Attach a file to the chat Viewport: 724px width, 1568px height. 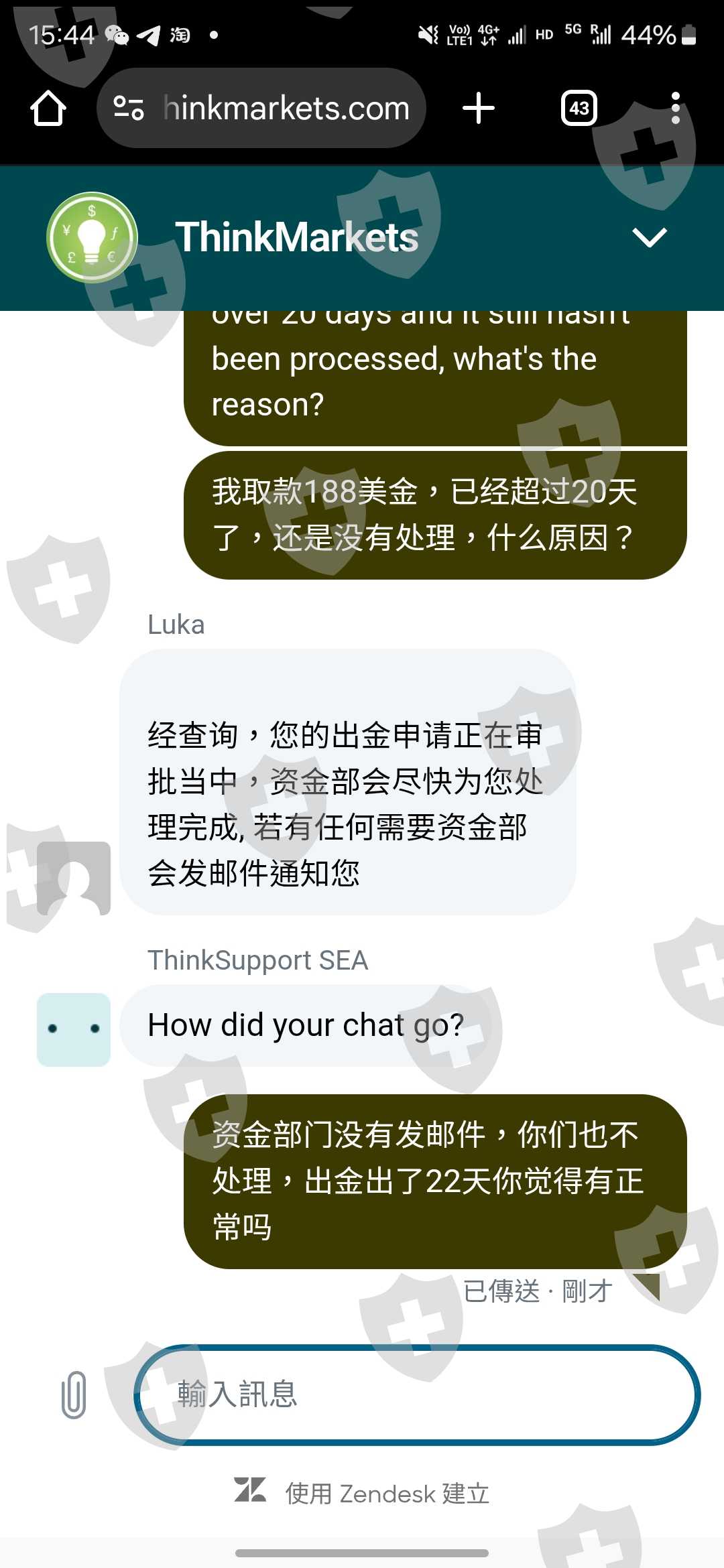(74, 1394)
